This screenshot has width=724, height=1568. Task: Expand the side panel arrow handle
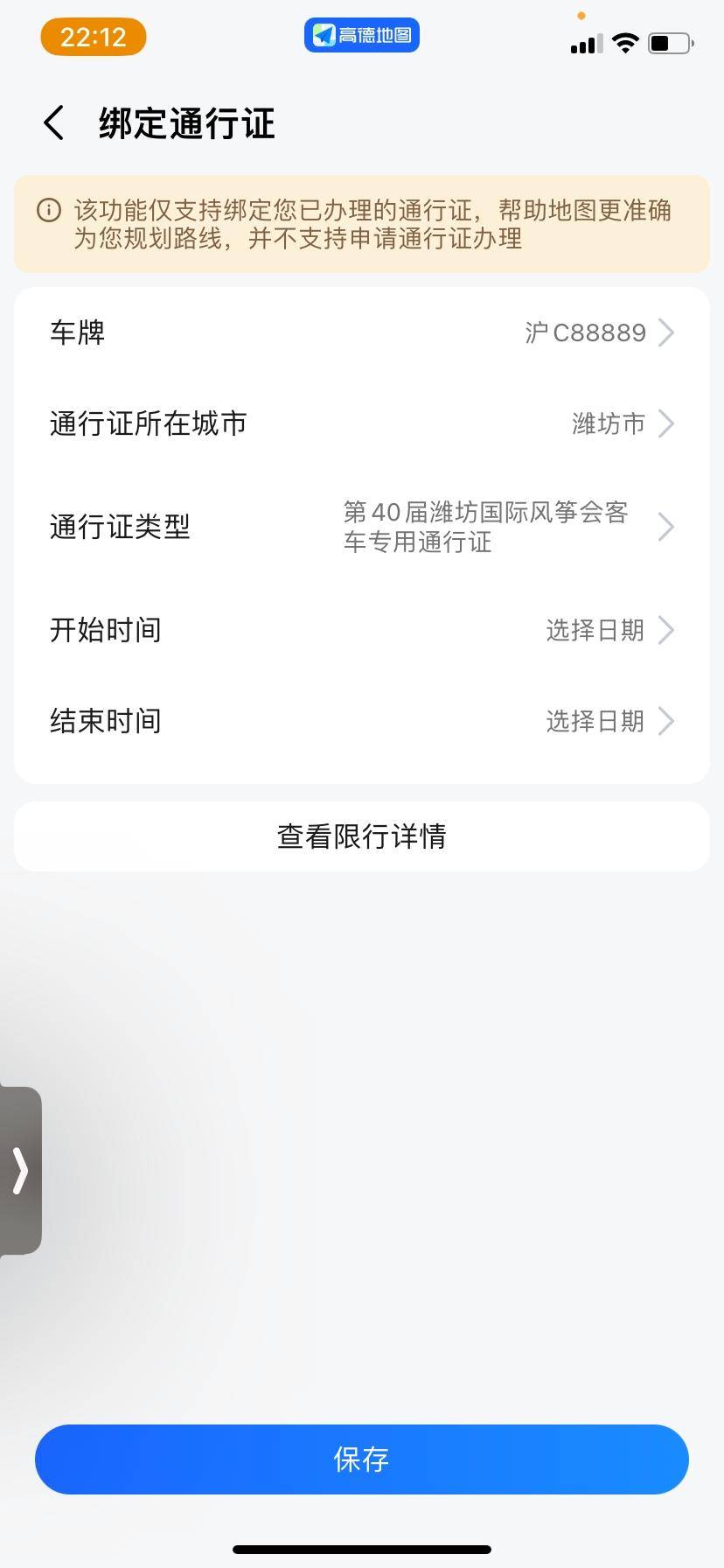click(x=20, y=1170)
